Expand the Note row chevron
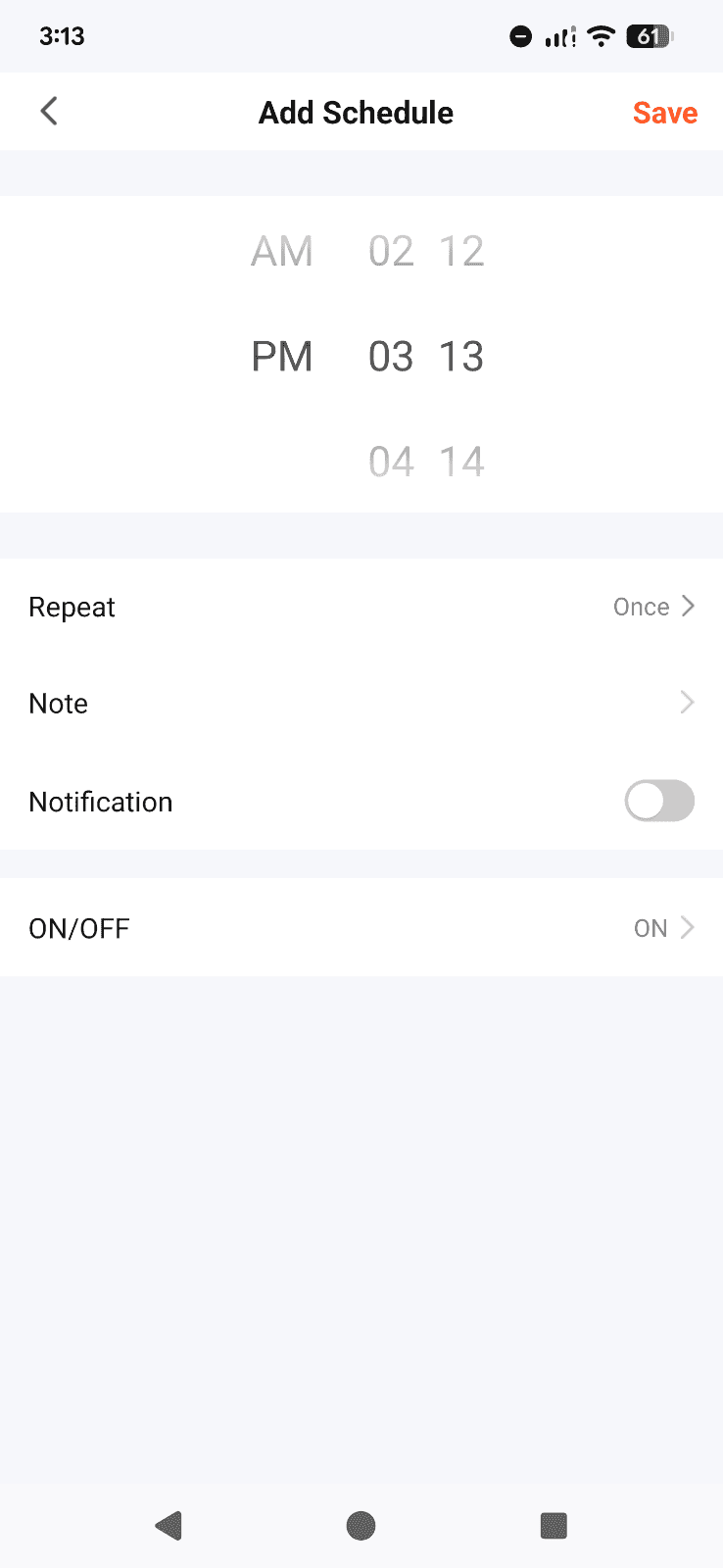This screenshot has height=1568, width=723. pos(686,703)
